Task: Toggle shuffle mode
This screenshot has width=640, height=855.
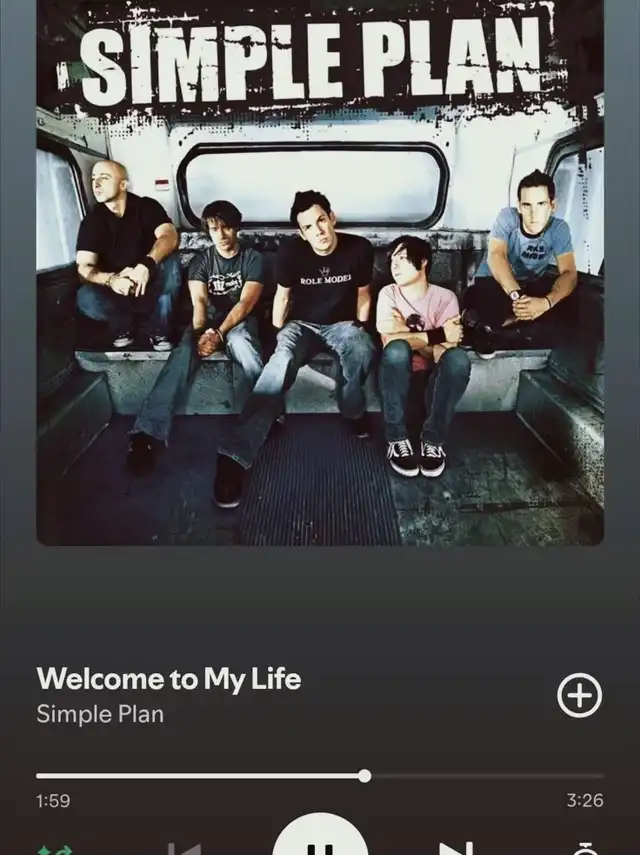Action: (x=54, y=849)
